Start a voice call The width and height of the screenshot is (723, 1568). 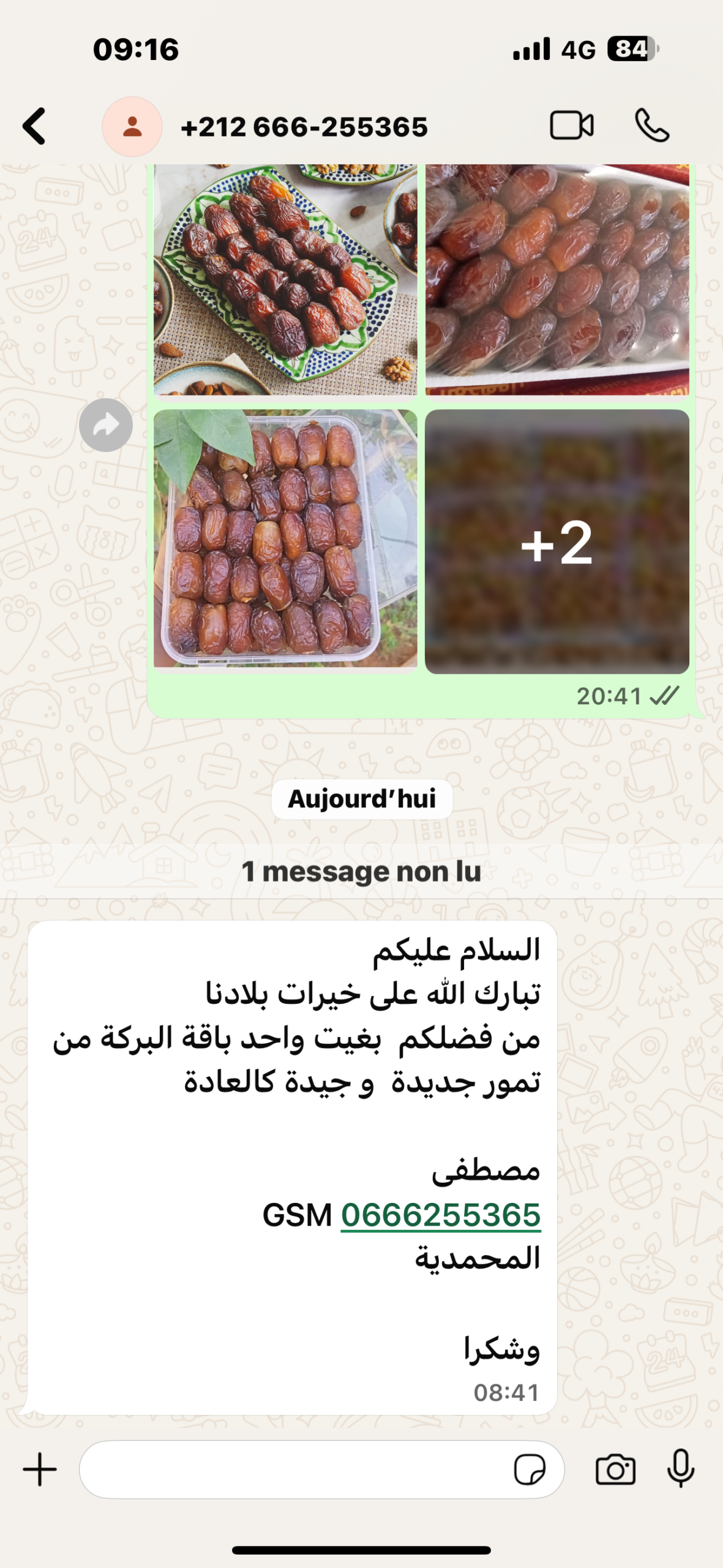(x=652, y=126)
